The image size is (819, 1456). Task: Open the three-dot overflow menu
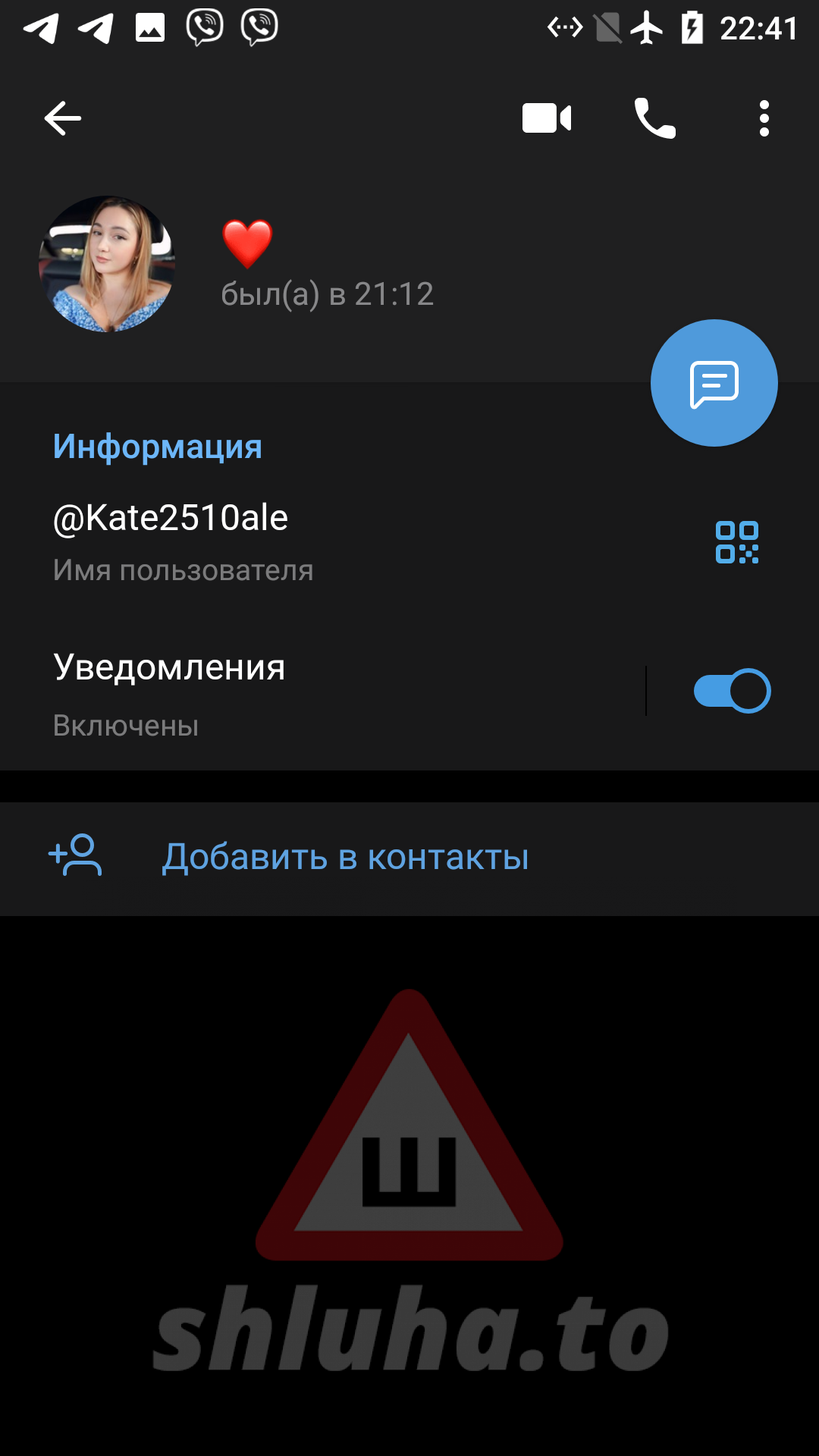(x=764, y=118)
